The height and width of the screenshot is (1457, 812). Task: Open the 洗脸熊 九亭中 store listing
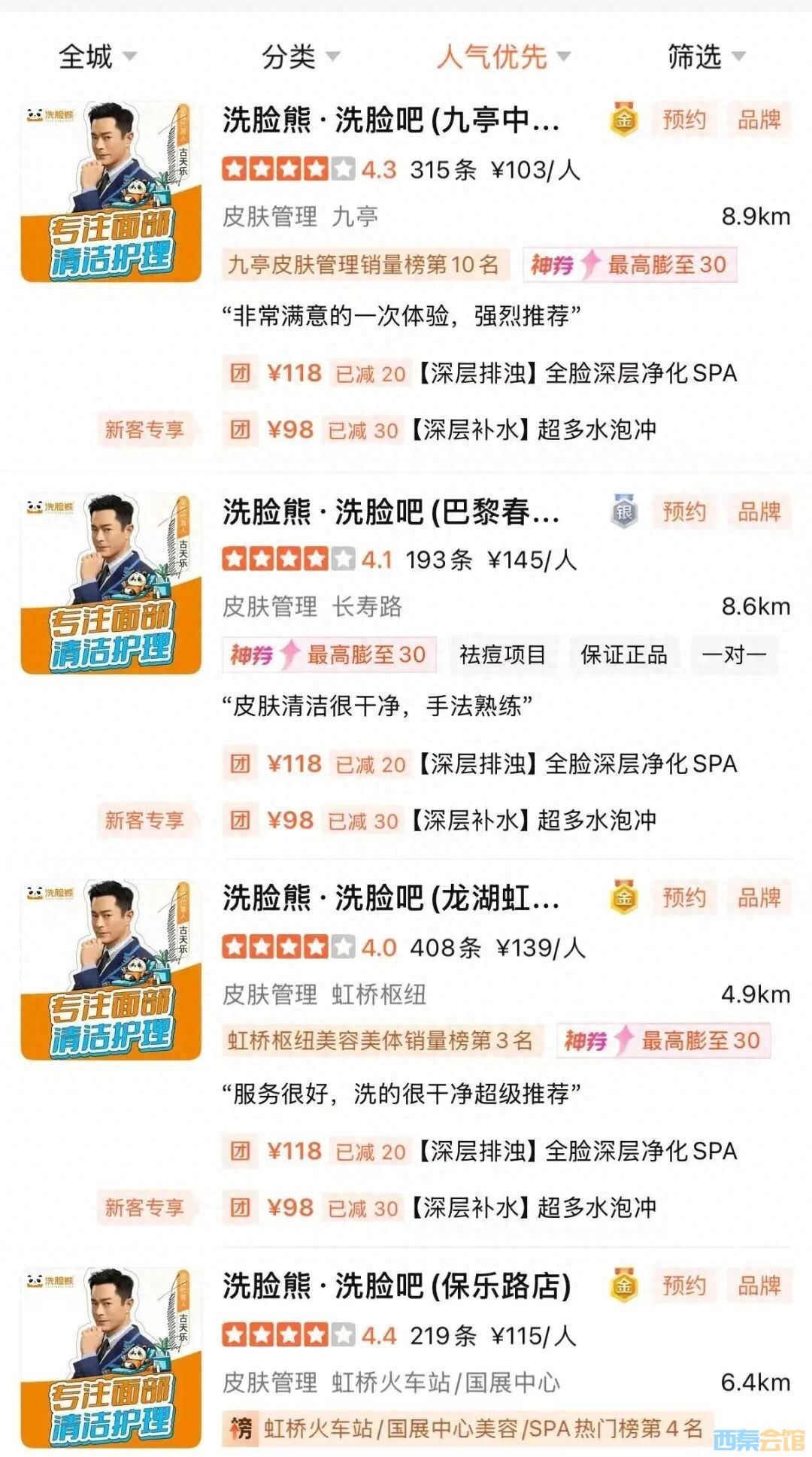click(x=391, y=120)
